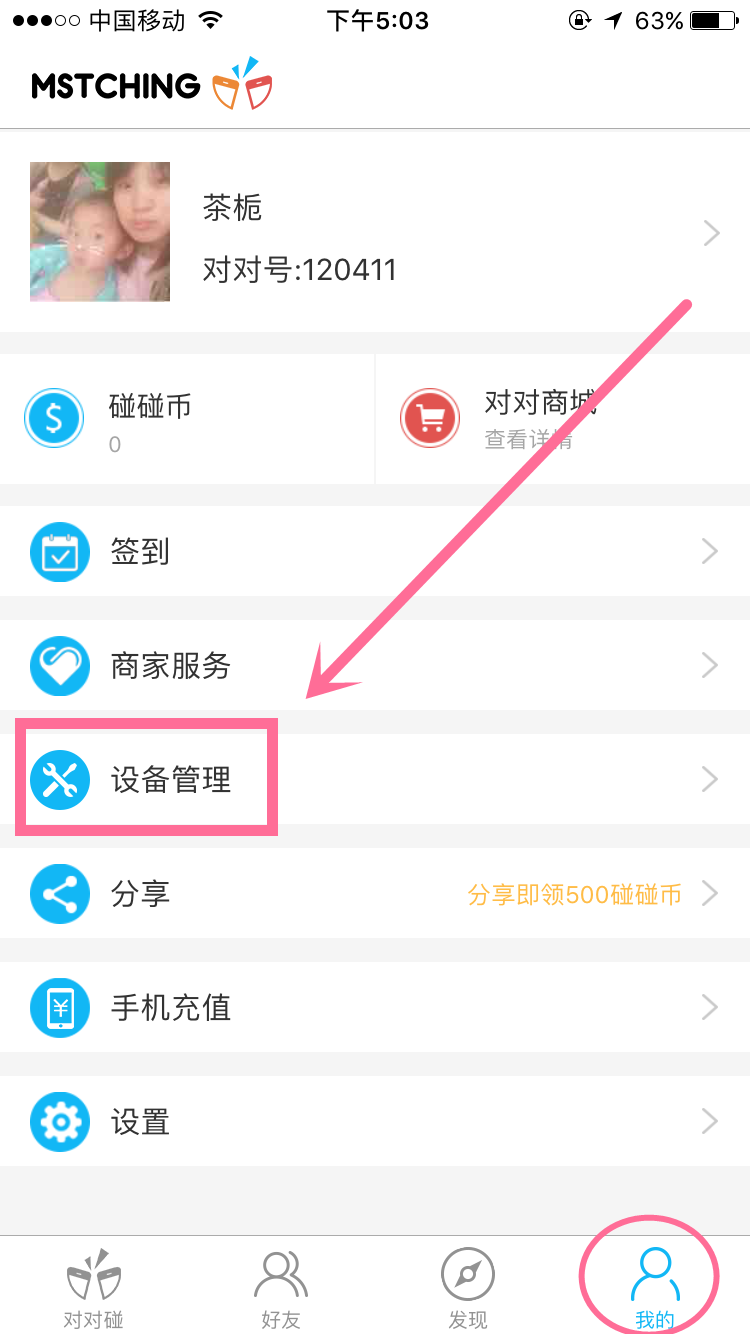
Task: Open 商家服务 merchant services
Action: [375, 665]
